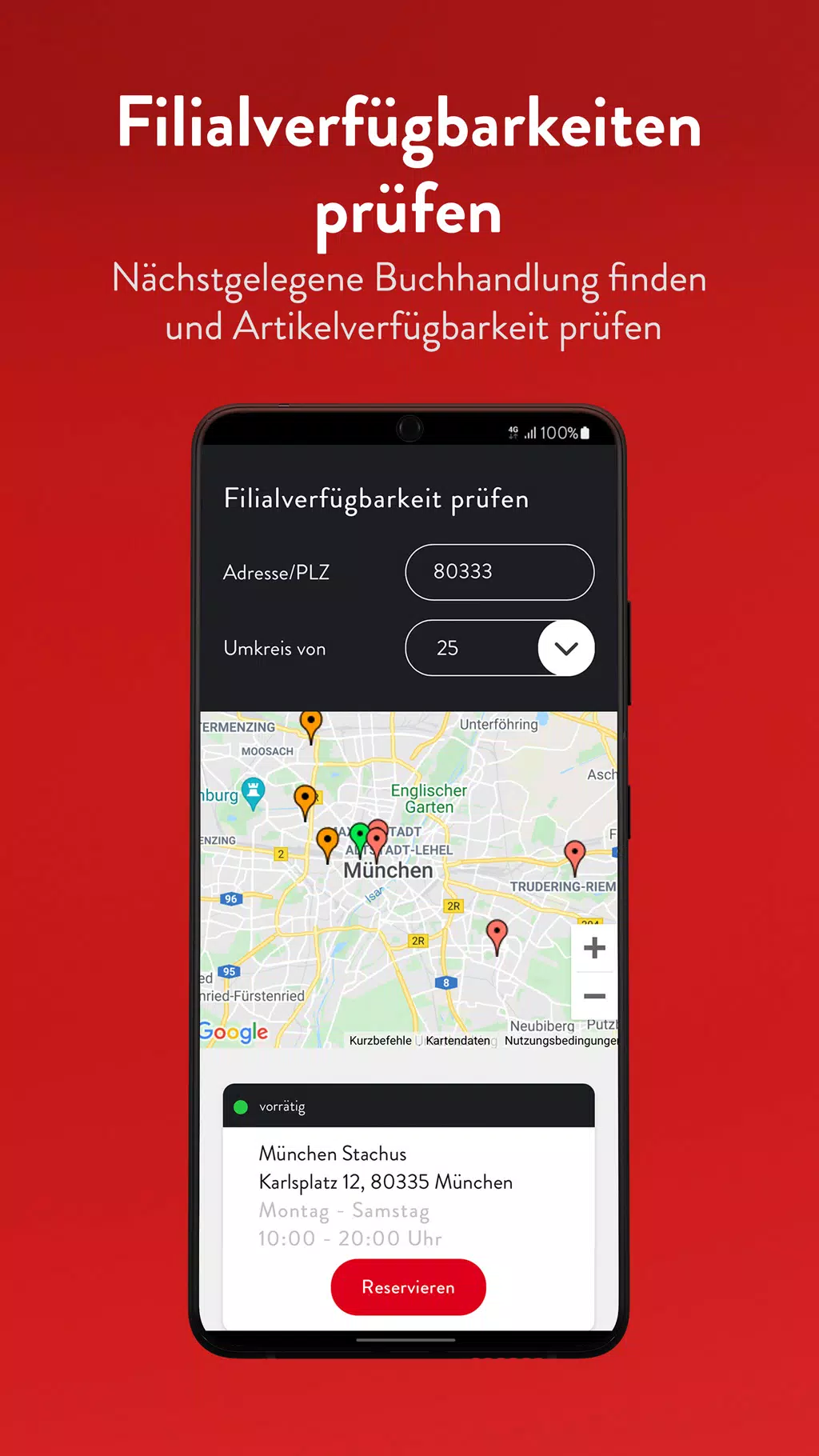Viewport: 819px width, 1456px height.
Task: Click the Kartendaten link
Action: 458,1040
